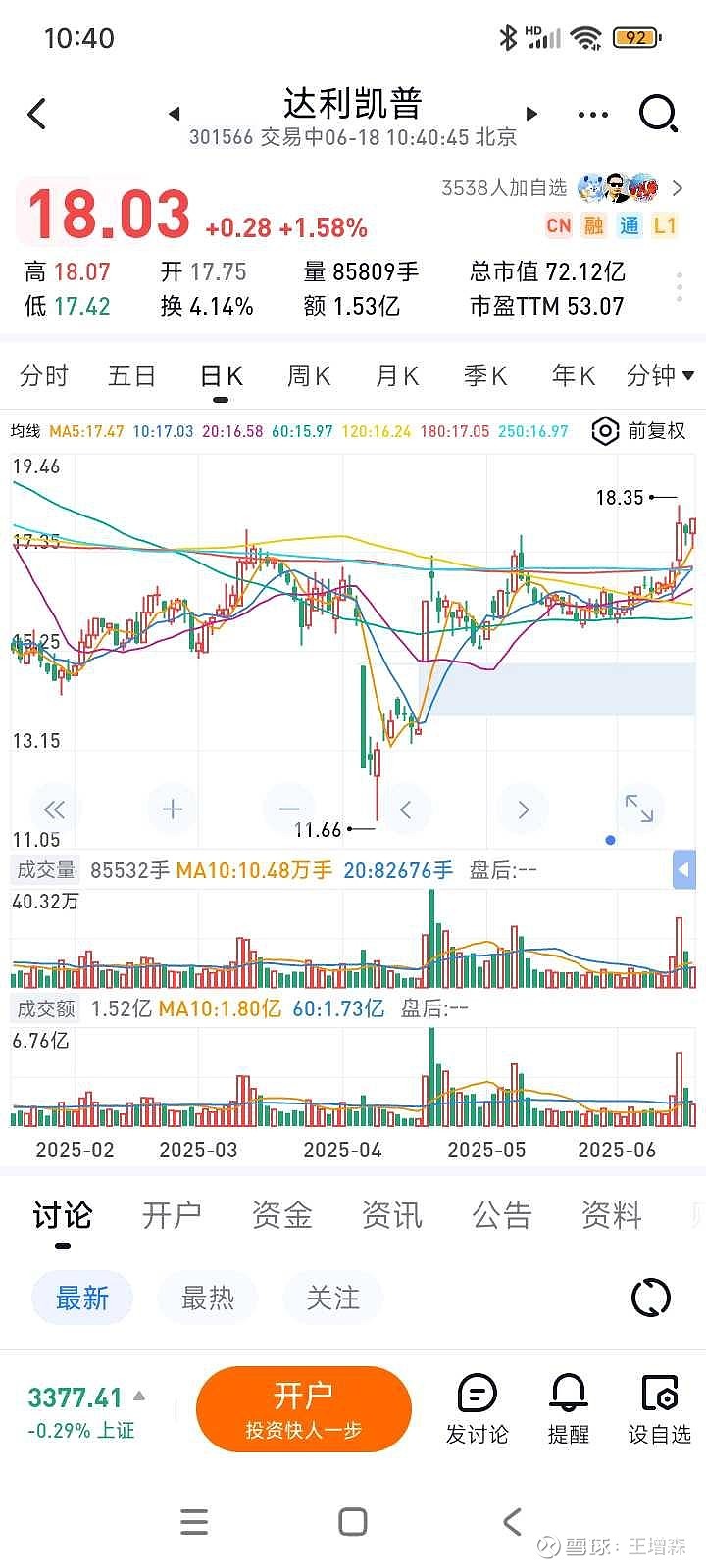Refresh the discussion list
This screenshot has height=1568, width=706.
click(x=651, y=1298)
